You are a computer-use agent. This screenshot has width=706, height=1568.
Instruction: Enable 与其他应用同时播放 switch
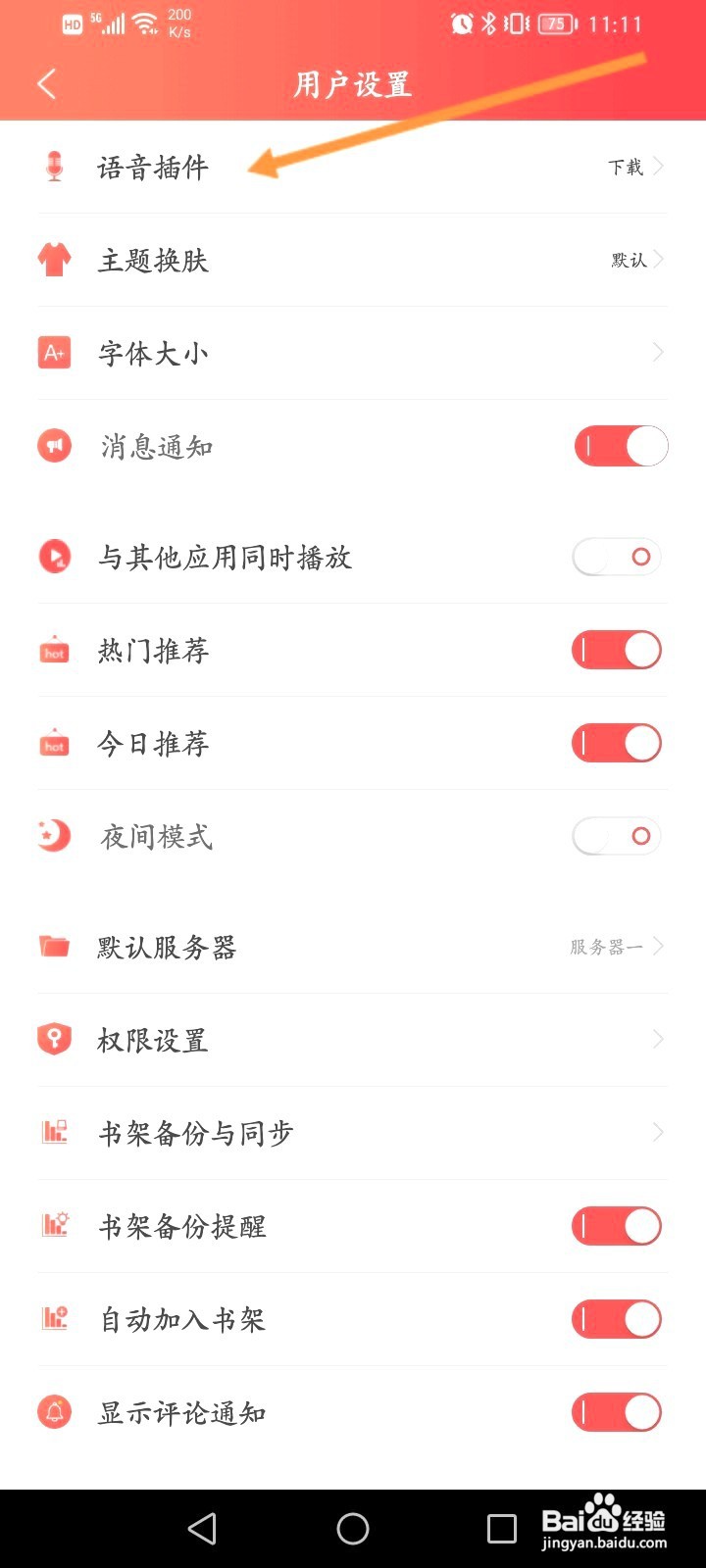click(x=617, y=557)
